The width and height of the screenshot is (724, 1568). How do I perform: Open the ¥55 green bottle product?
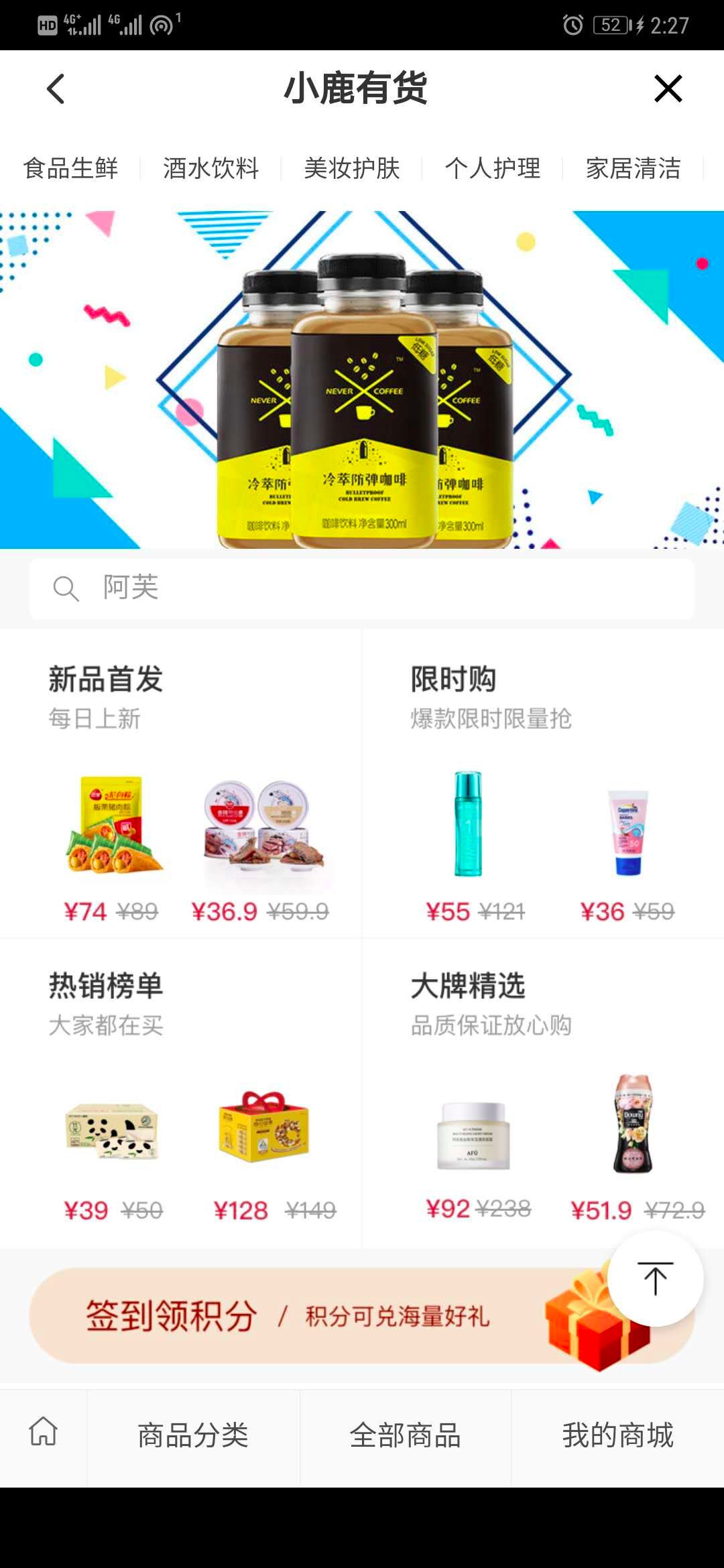click(x=468, y=824)
